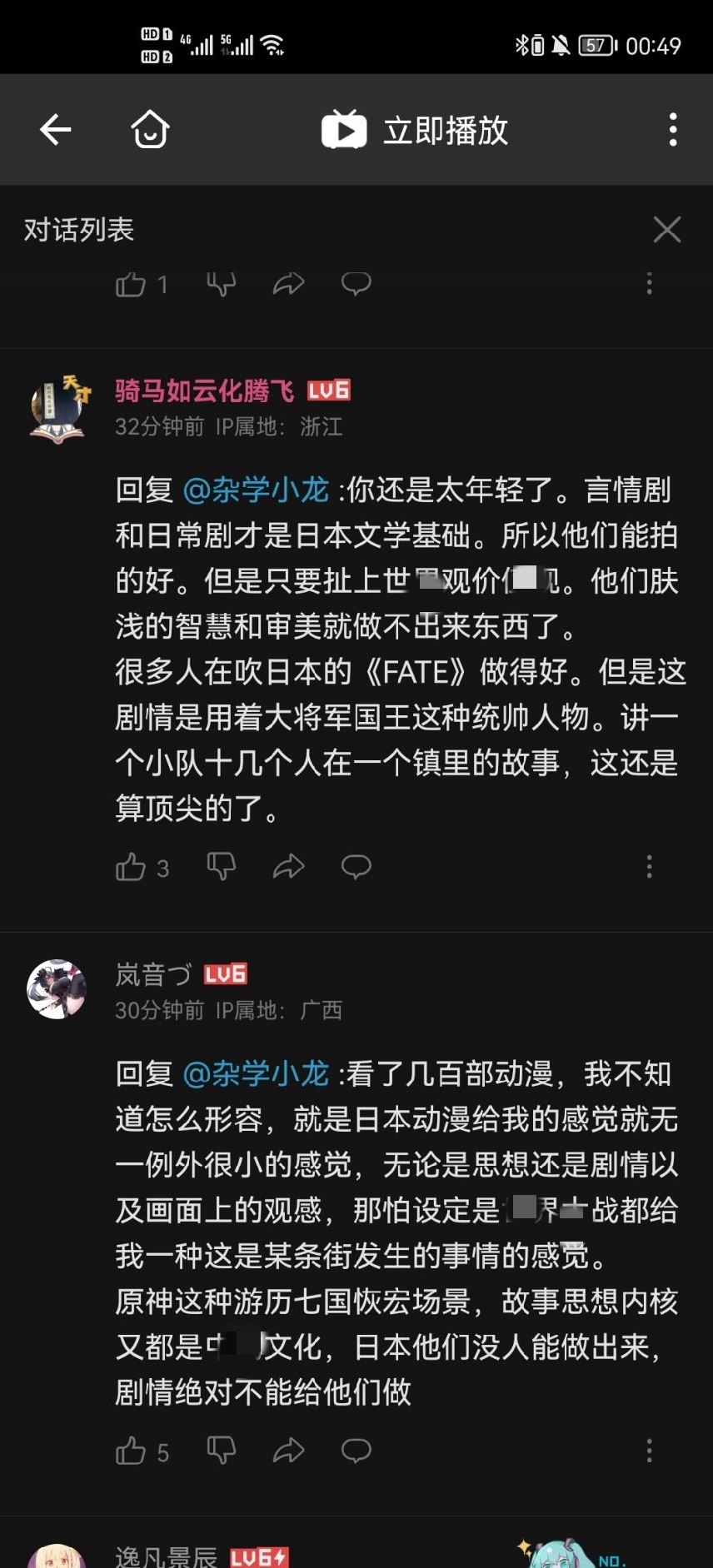Share 骑马如云化腾飞's comment
This screenshot has height=1568, width=713.
[x=288, y=868]
